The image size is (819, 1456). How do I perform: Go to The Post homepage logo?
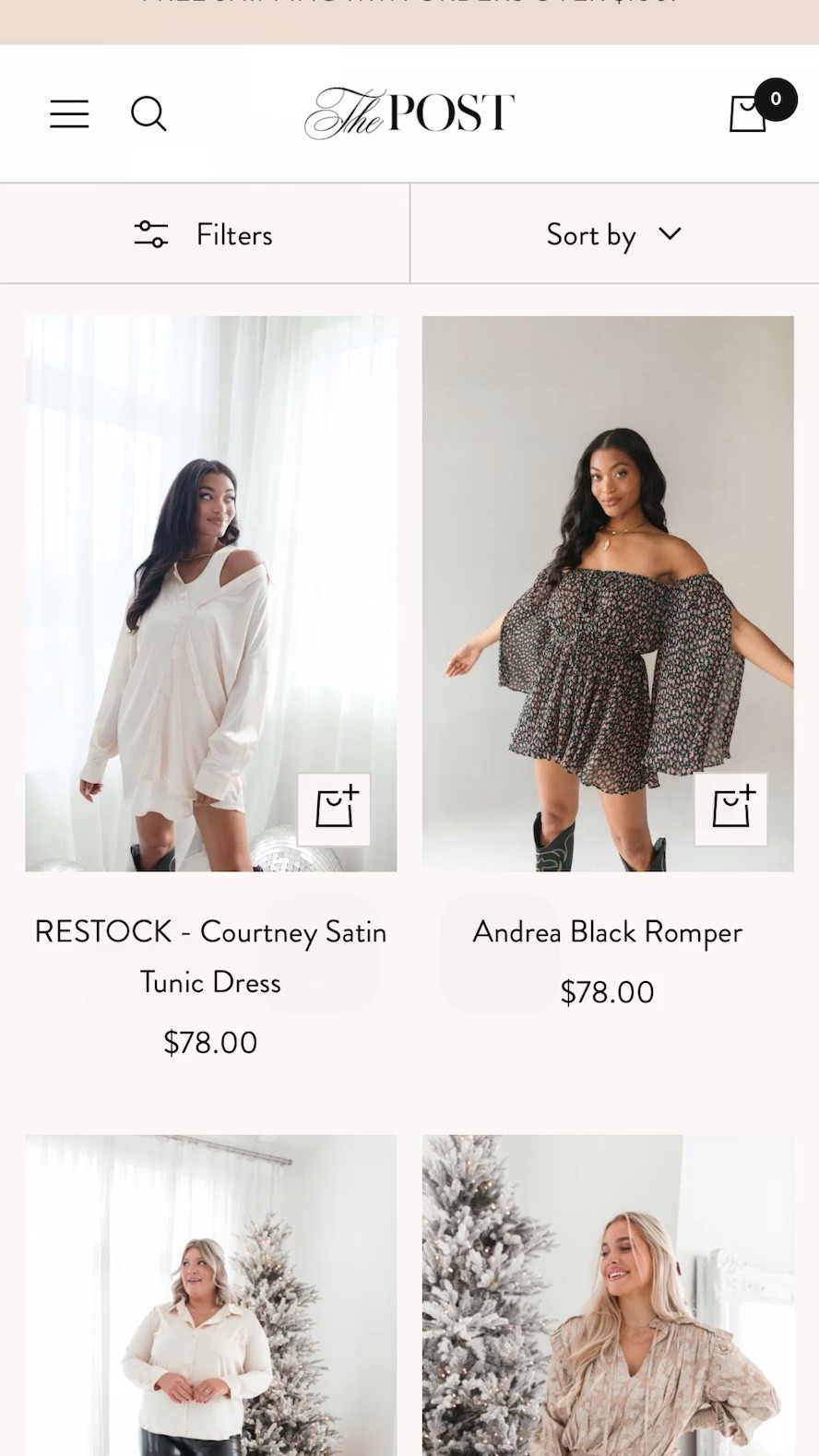coord(409,113)
